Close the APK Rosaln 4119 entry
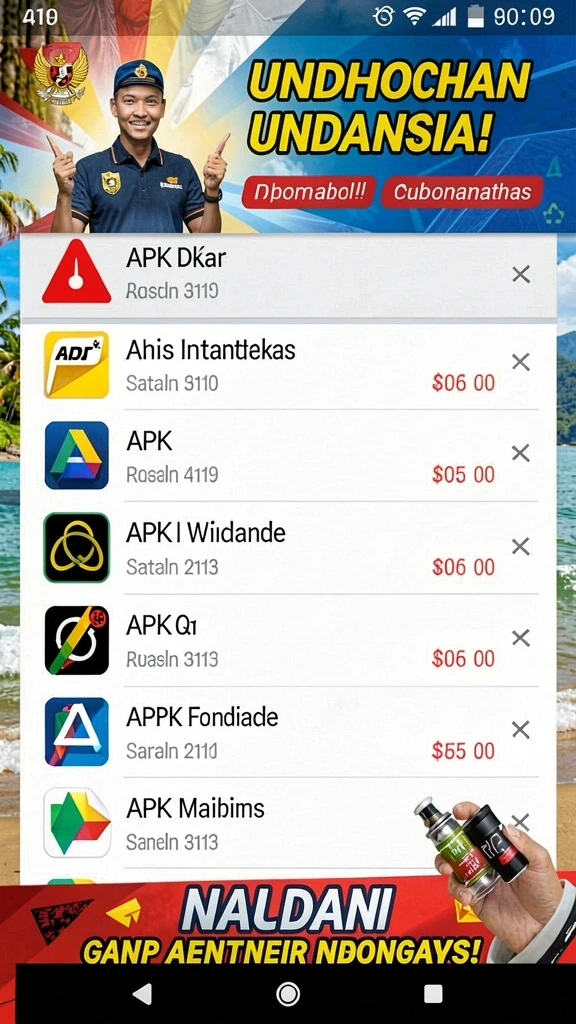Image resolution: width=576 pixels, height=1024 pixels. point(520,453)
